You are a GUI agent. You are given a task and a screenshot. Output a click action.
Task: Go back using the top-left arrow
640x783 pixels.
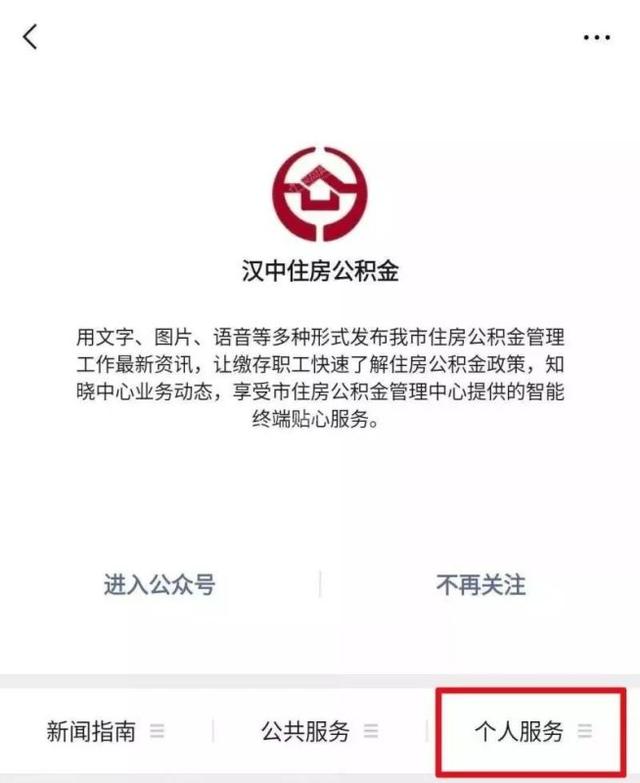(x=30, y=37)
